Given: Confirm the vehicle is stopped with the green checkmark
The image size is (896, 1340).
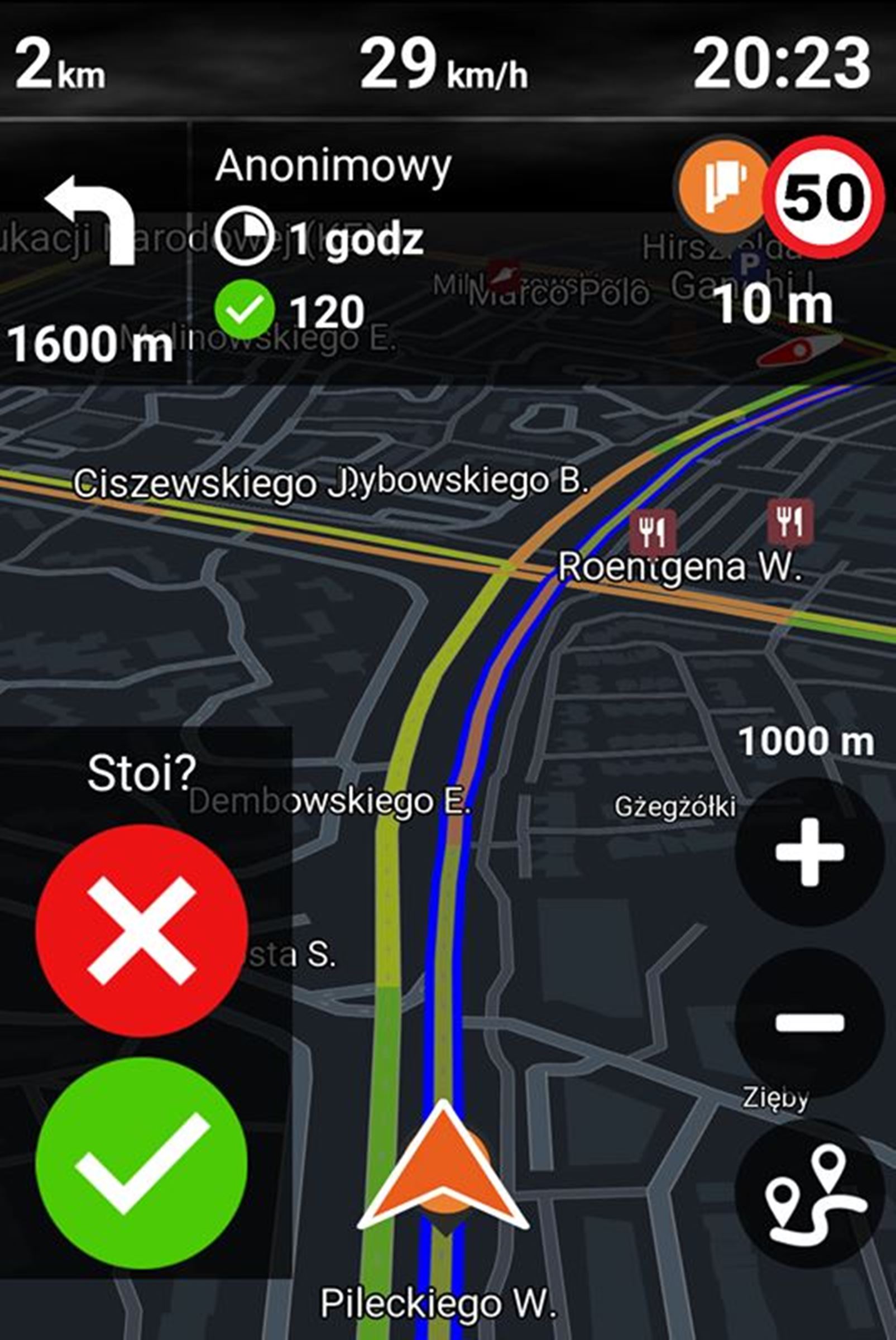Looking at the screenshot, I should (x=141, y=1163).
